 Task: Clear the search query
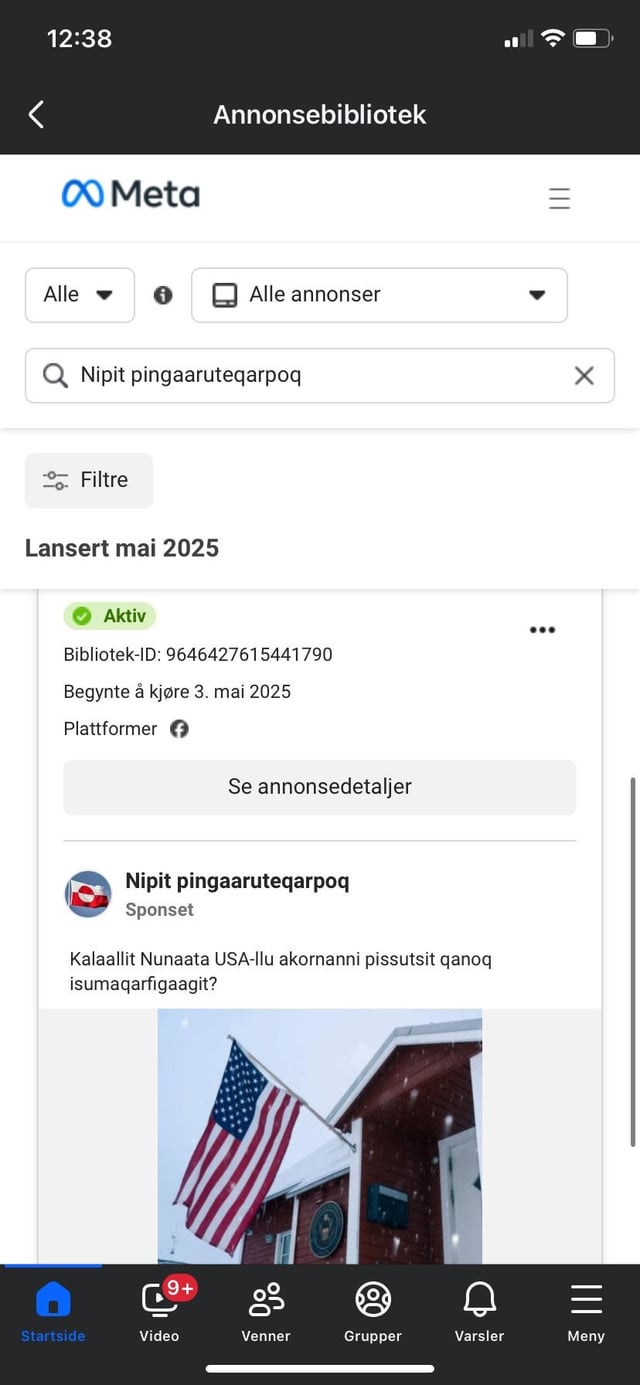pyautogui.click(x=584, y=375)
